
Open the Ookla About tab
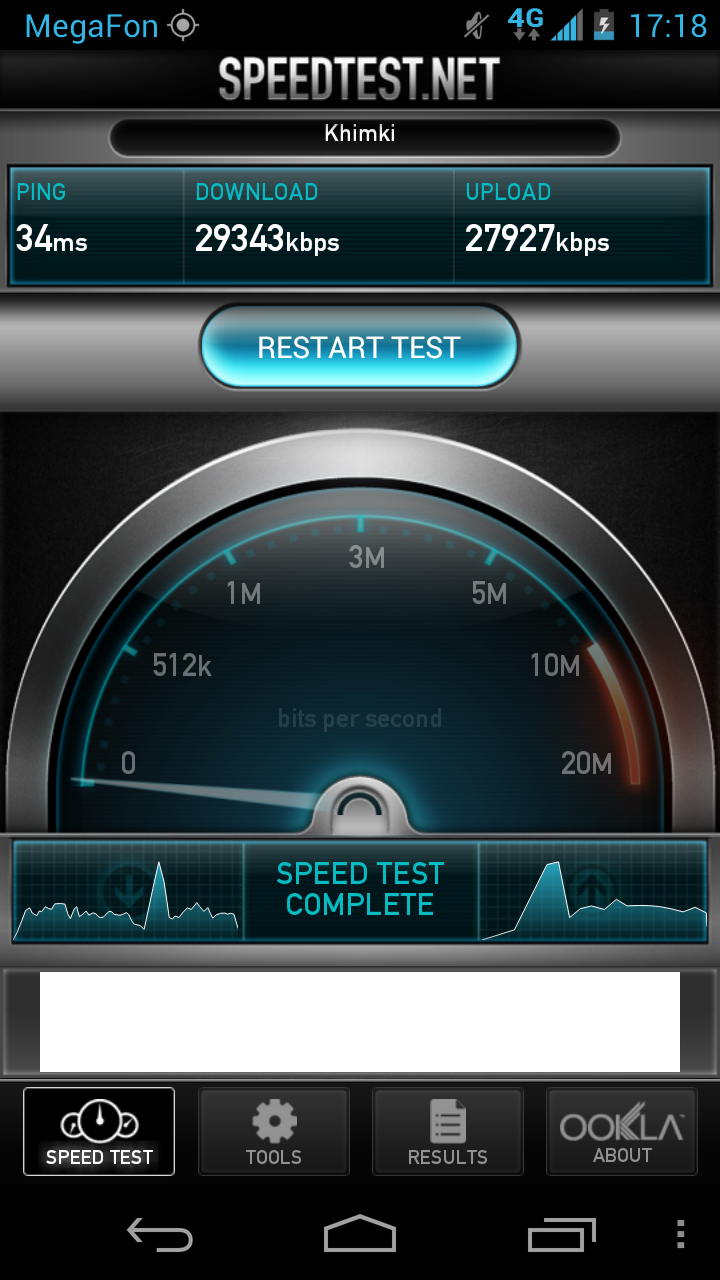[x=621, y=1131]
